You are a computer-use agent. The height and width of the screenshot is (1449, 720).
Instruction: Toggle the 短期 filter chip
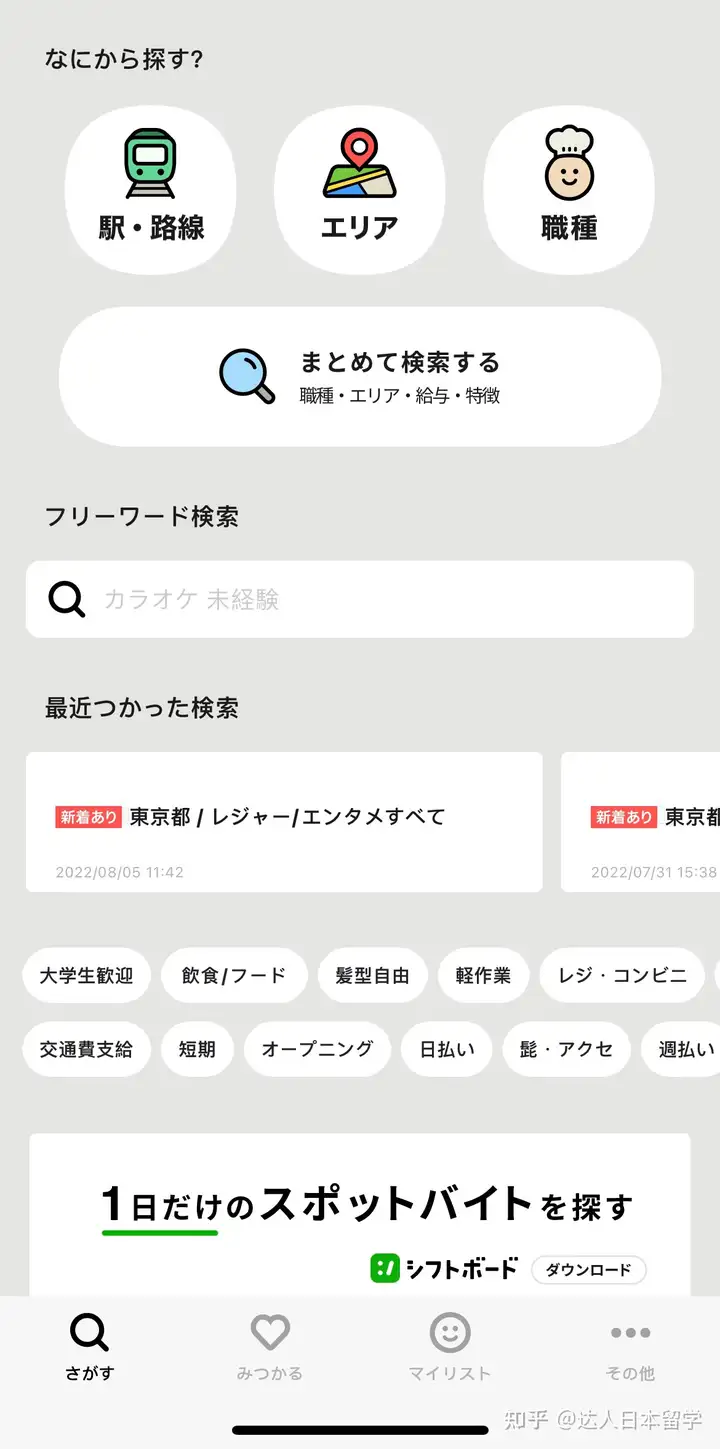coord(197,1049)
